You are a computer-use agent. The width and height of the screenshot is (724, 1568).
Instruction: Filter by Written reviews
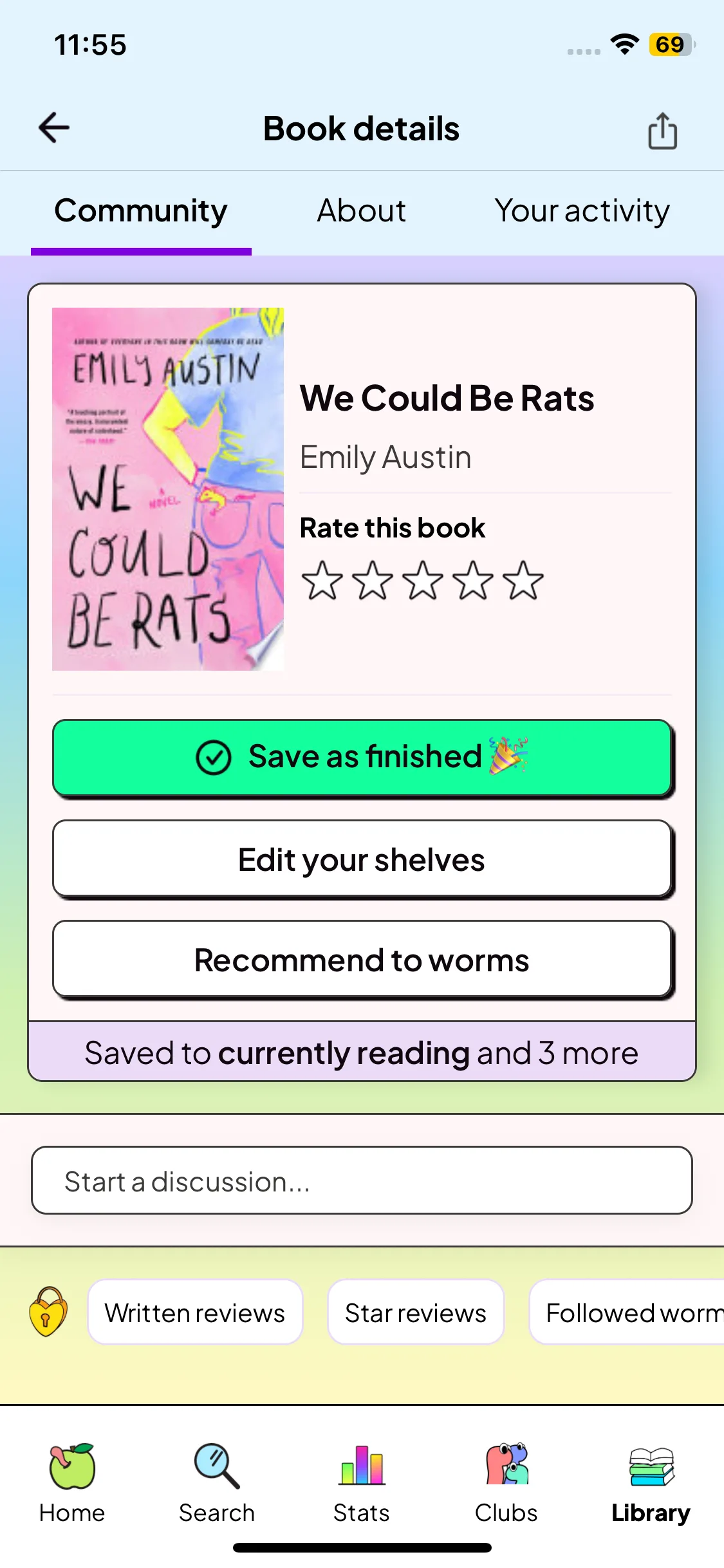(195, 1312)
